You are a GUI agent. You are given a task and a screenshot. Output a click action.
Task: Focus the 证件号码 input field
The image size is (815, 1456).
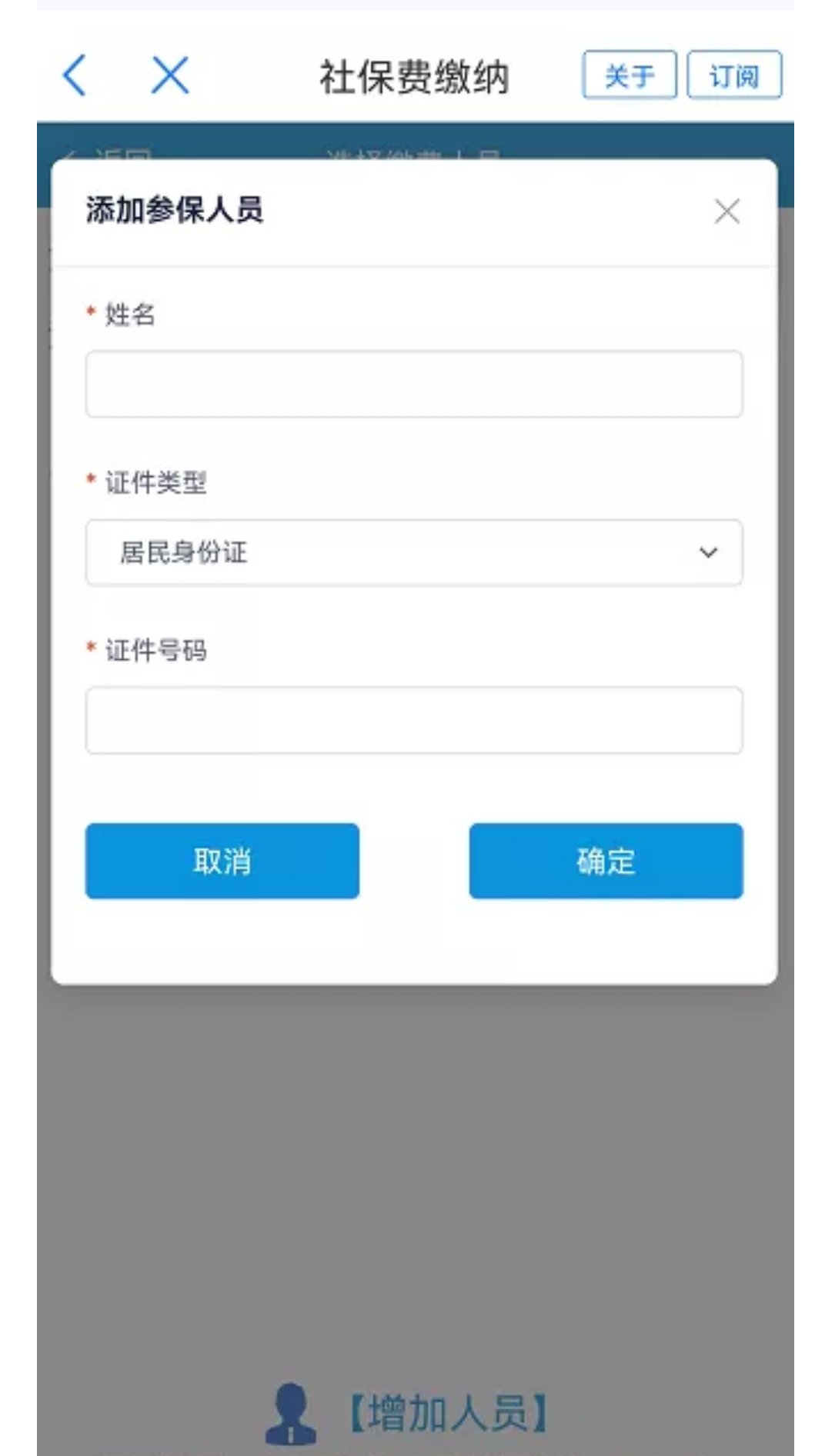click(x=414, y=721)
